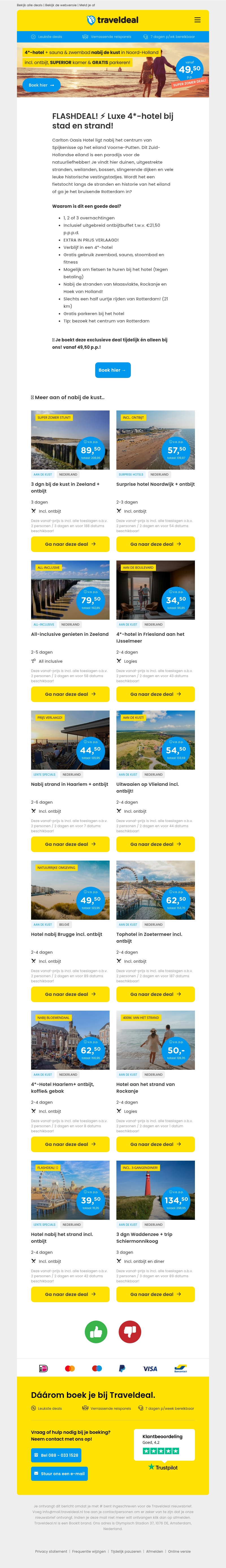This screenshot has width=226, height=1568.
Task: Open the hamburger menu in the Traveldeal header
Action: point(197,20)
